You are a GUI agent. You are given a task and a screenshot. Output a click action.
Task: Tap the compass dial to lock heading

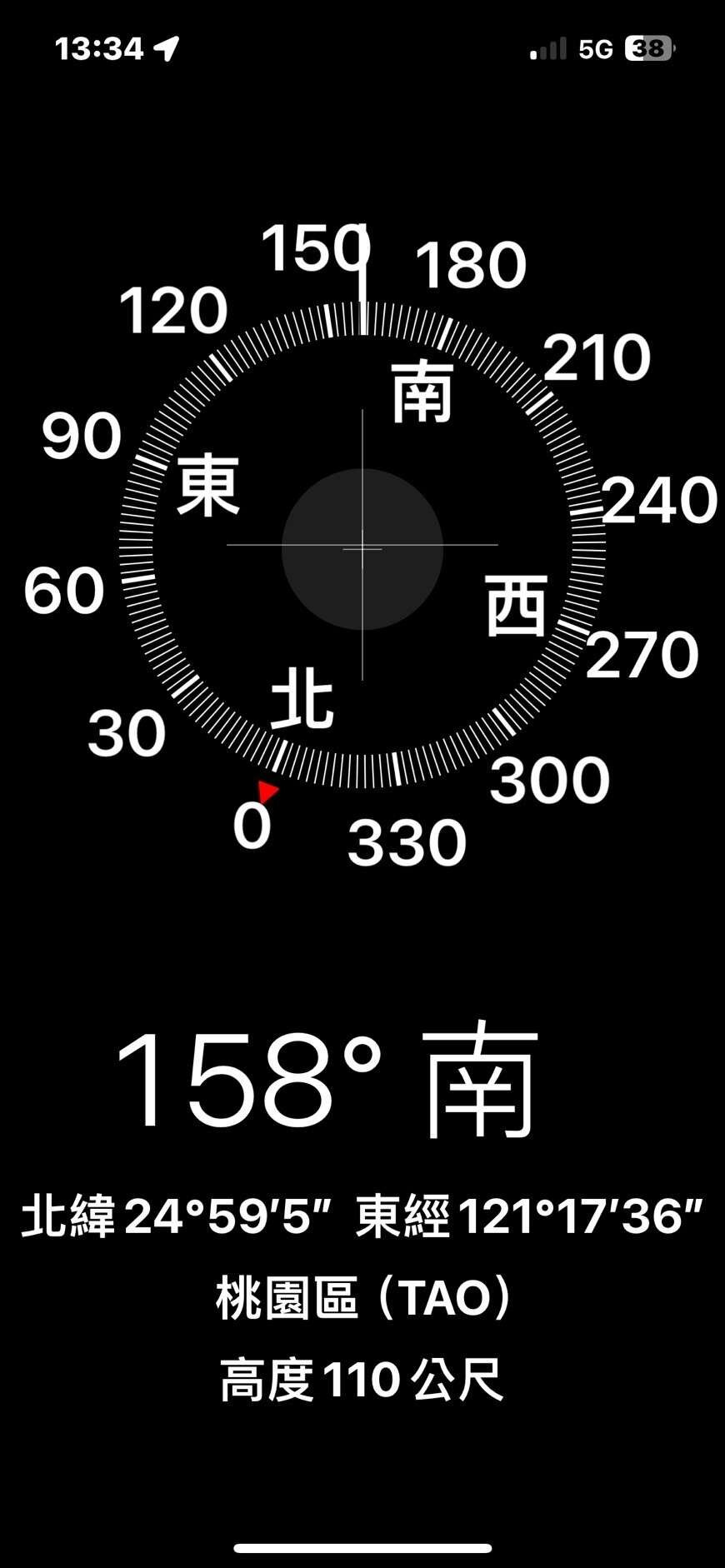(x=362, y=547)
